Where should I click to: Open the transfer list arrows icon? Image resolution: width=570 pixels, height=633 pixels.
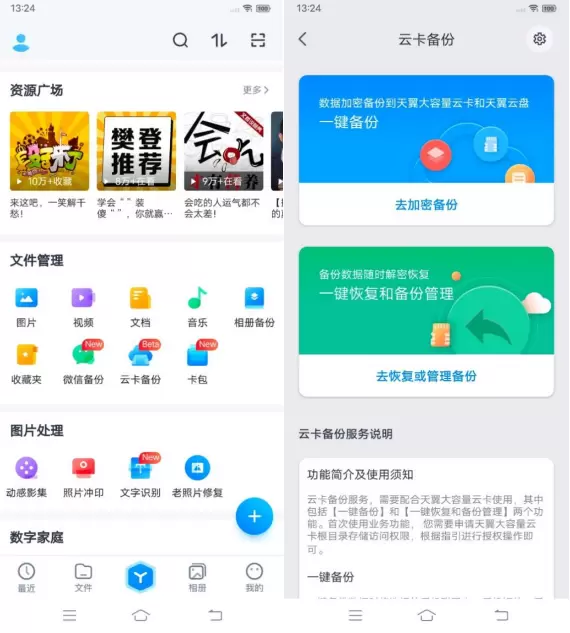pyautogui.click(x=219, y=40)
